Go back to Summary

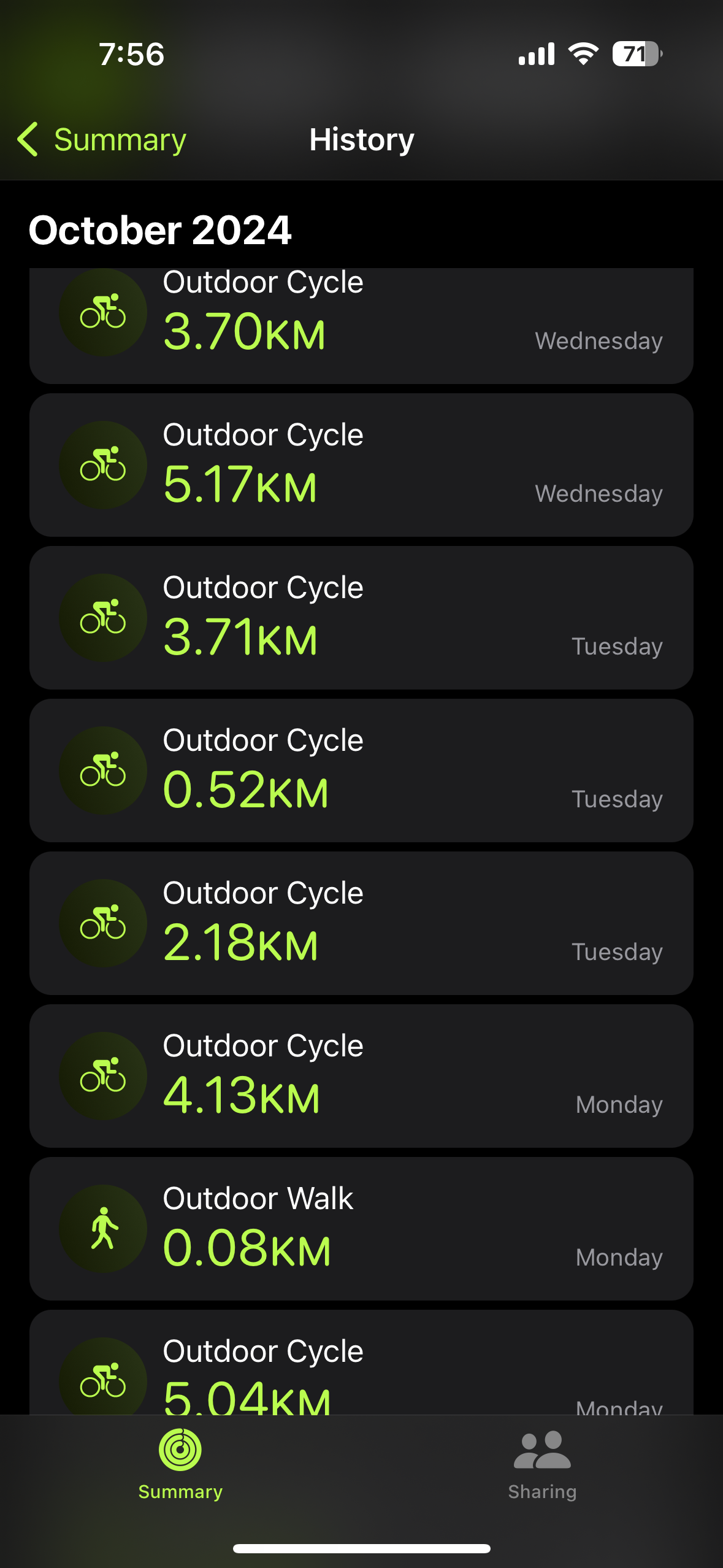pyautogui.click(x=102, y=139)
